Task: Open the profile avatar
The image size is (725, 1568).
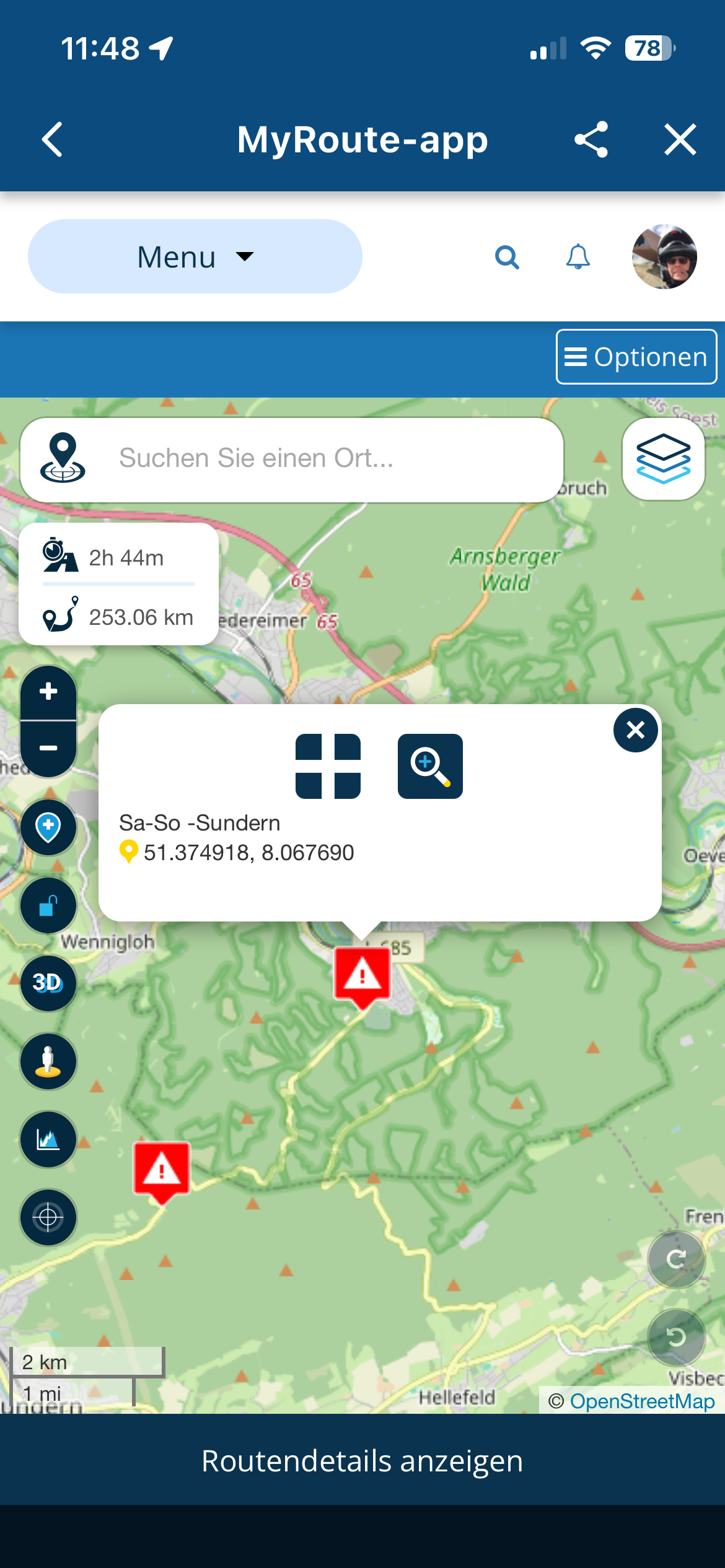Action: 664,257
